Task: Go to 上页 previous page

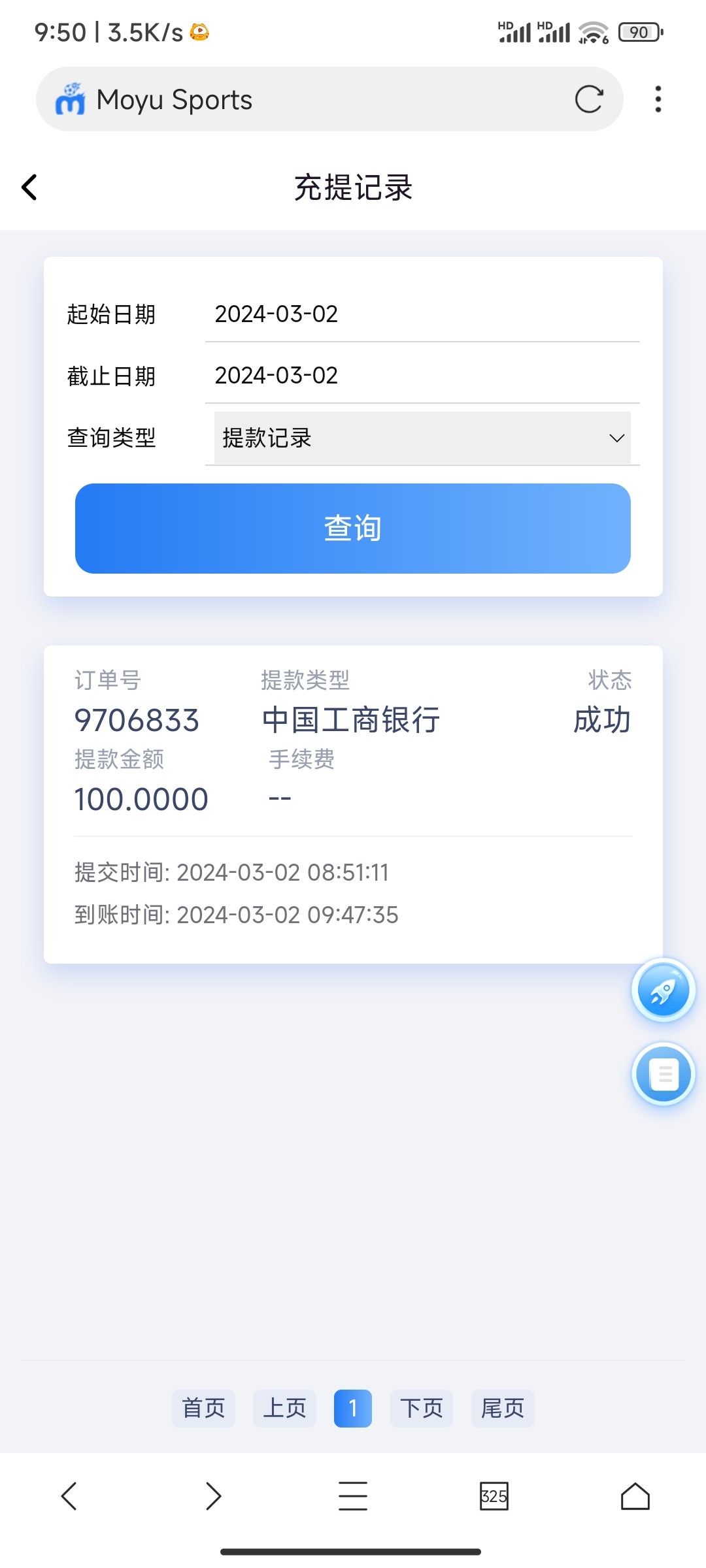Action: (x=284, y=1408)
